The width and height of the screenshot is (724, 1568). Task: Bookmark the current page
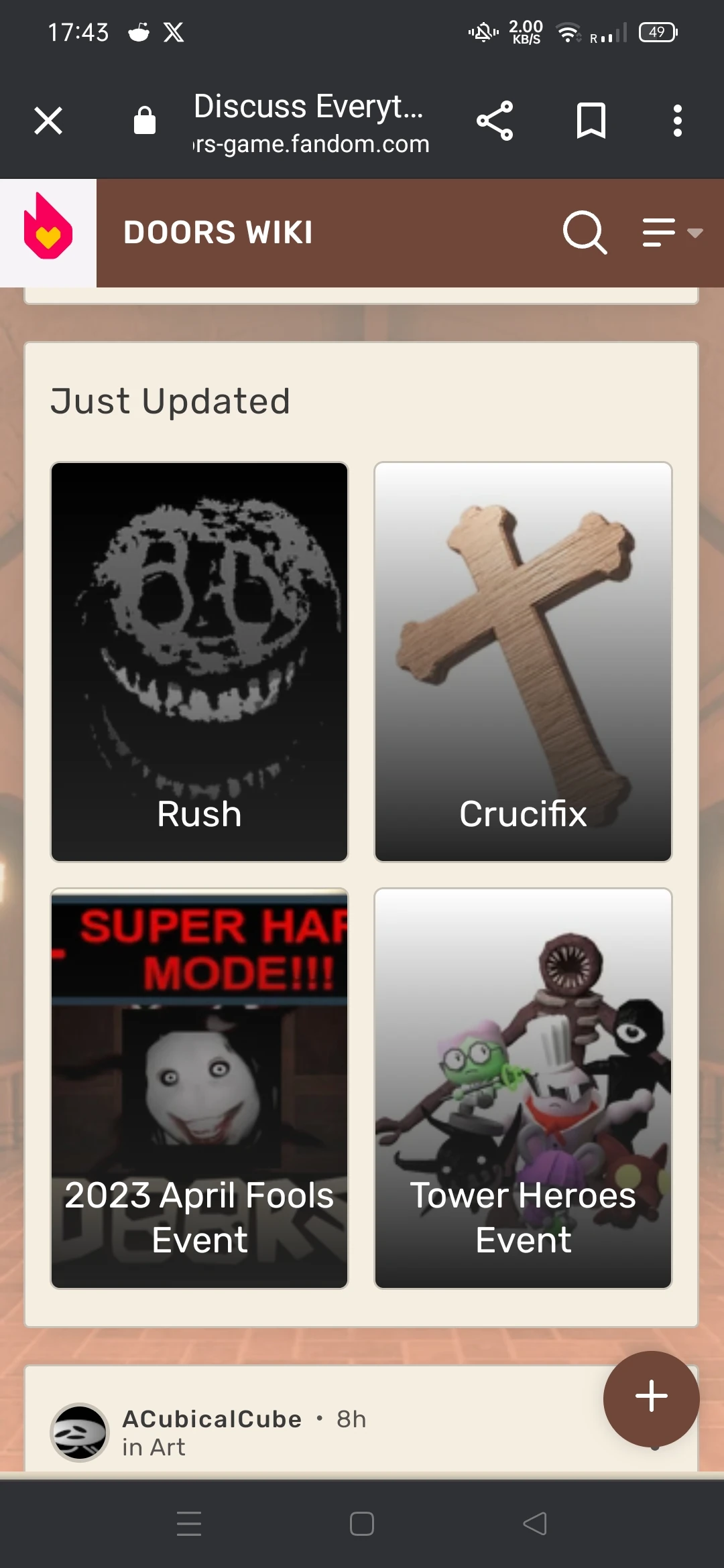pyautogui.click(x=591, y=121)
